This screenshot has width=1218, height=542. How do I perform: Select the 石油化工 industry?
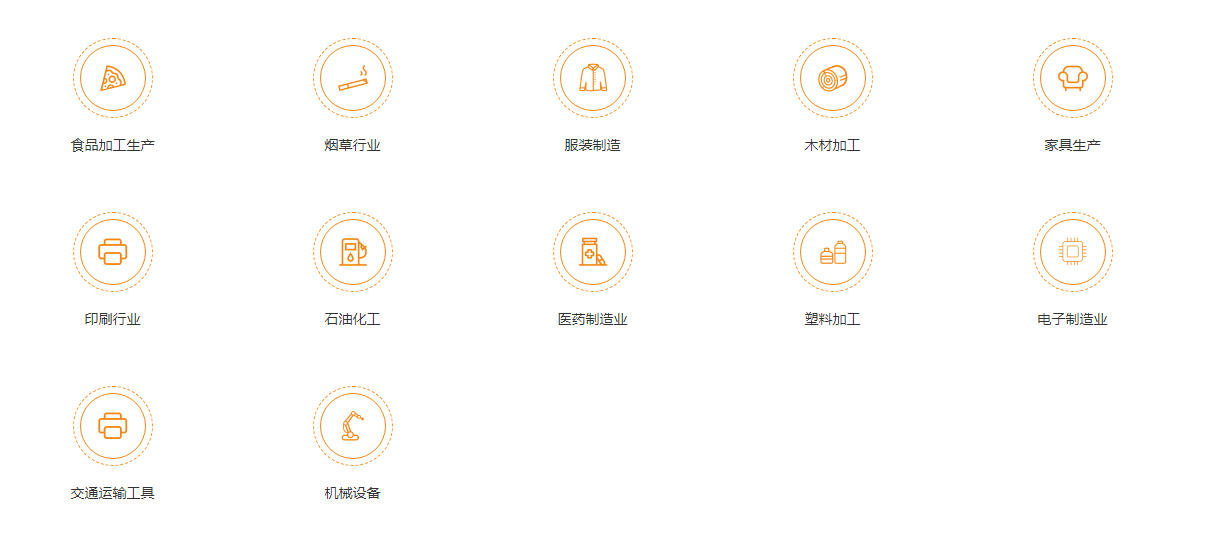353,252
